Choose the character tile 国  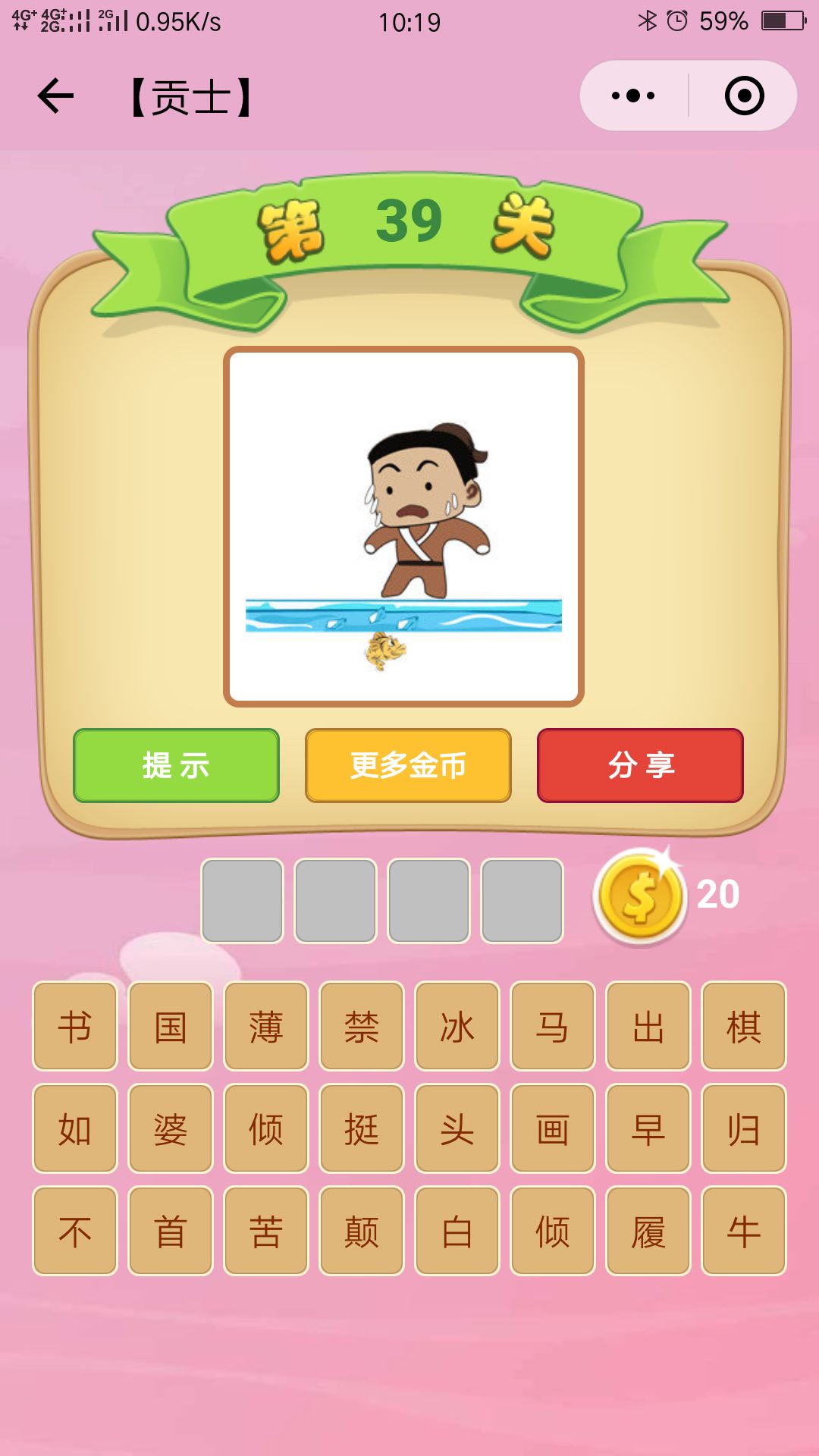click(171, 1027)
